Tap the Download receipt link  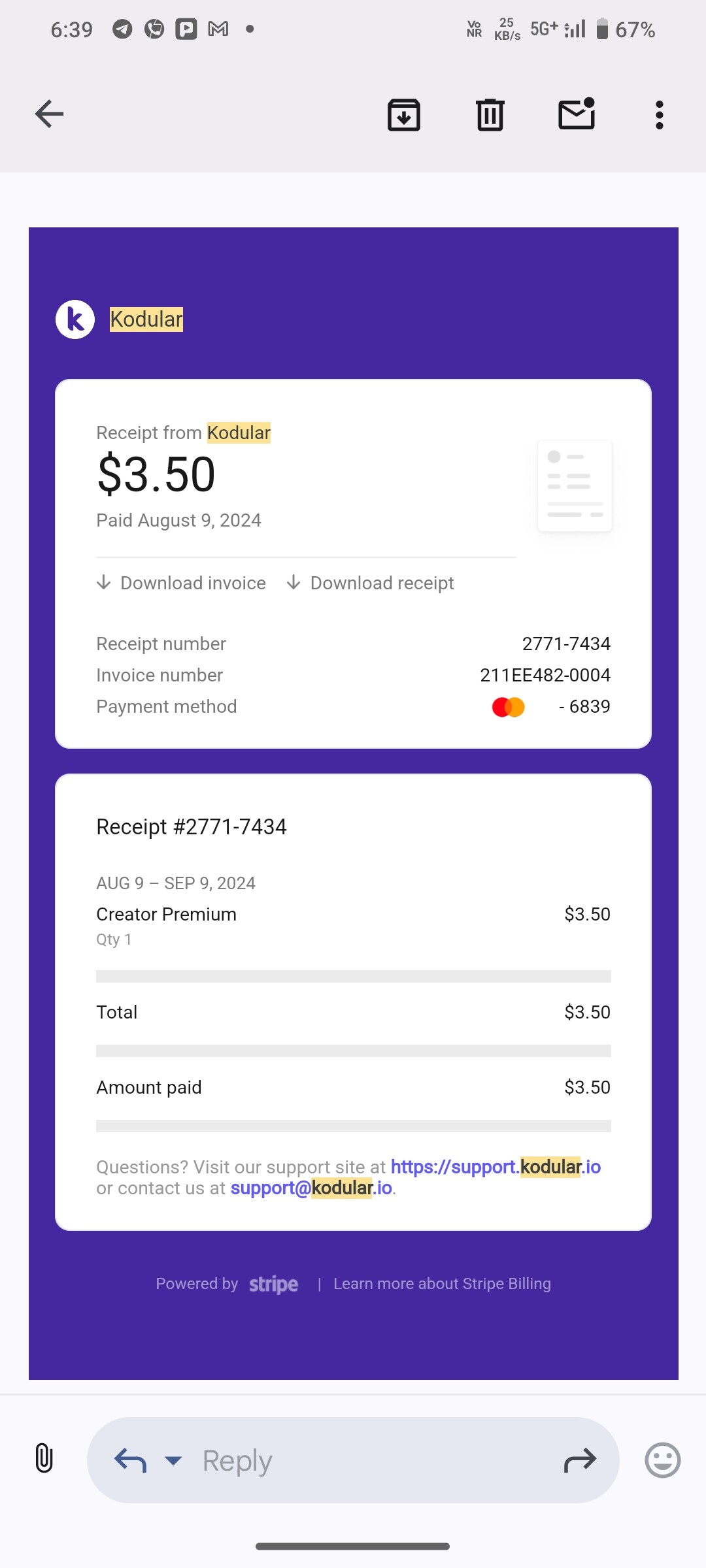coord(370,583)
